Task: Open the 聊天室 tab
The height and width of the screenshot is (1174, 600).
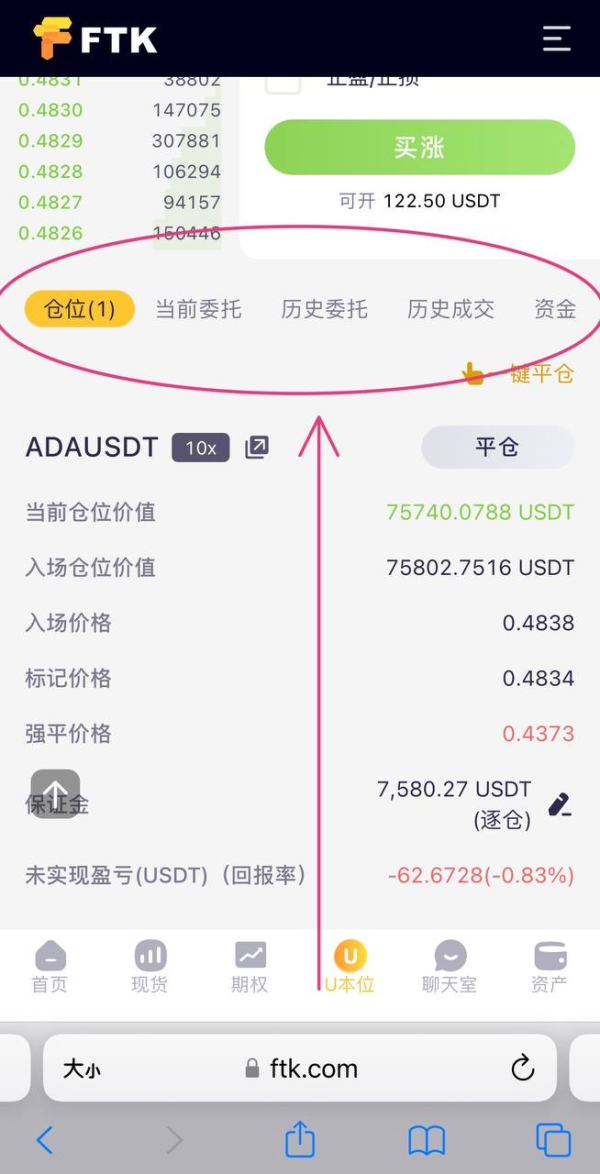Action: click(450, 967)
